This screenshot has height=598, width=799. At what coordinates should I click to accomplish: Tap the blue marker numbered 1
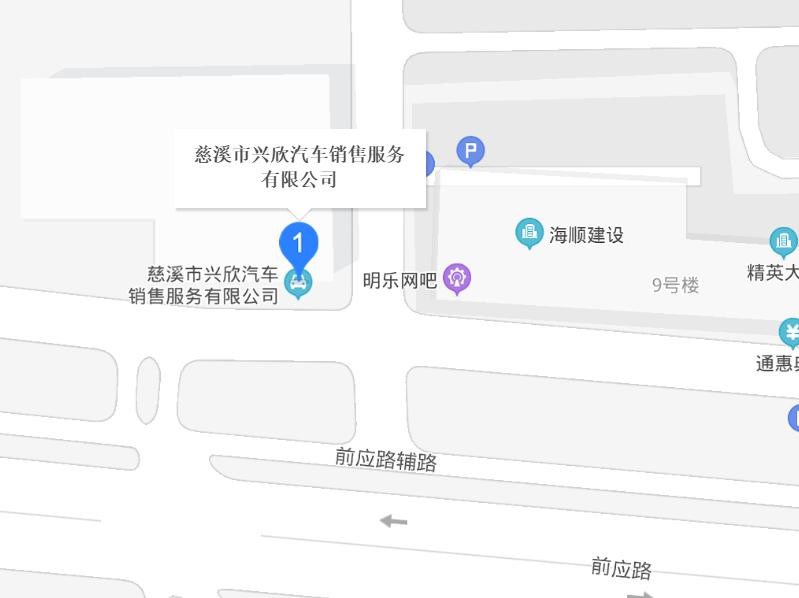298,242
